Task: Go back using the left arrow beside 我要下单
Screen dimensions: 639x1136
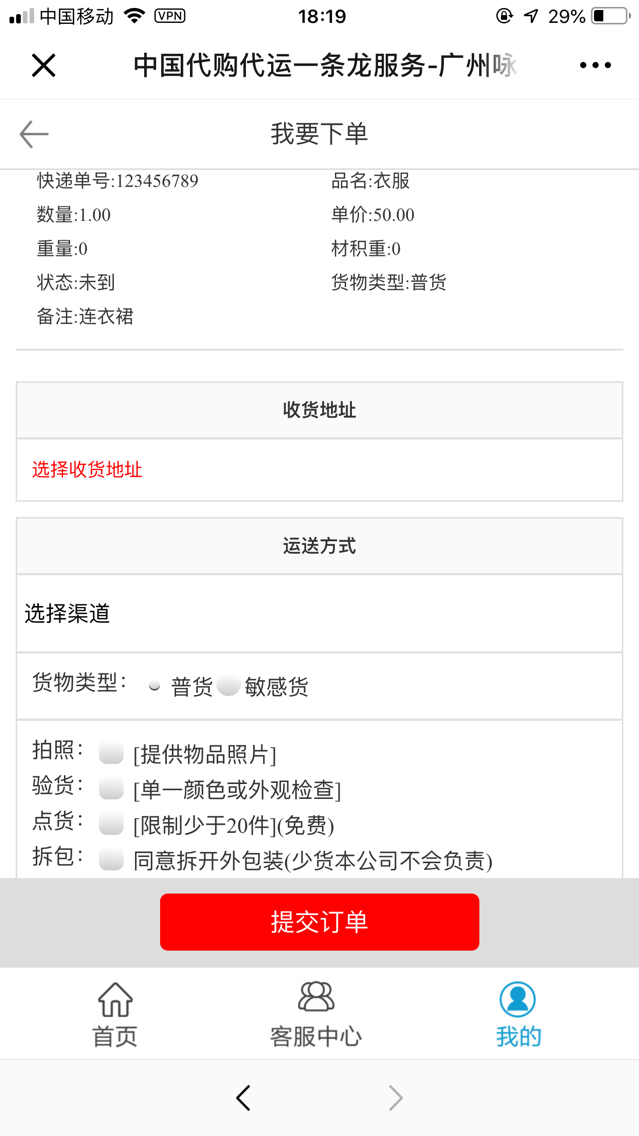Action: (x=34, y=134)
